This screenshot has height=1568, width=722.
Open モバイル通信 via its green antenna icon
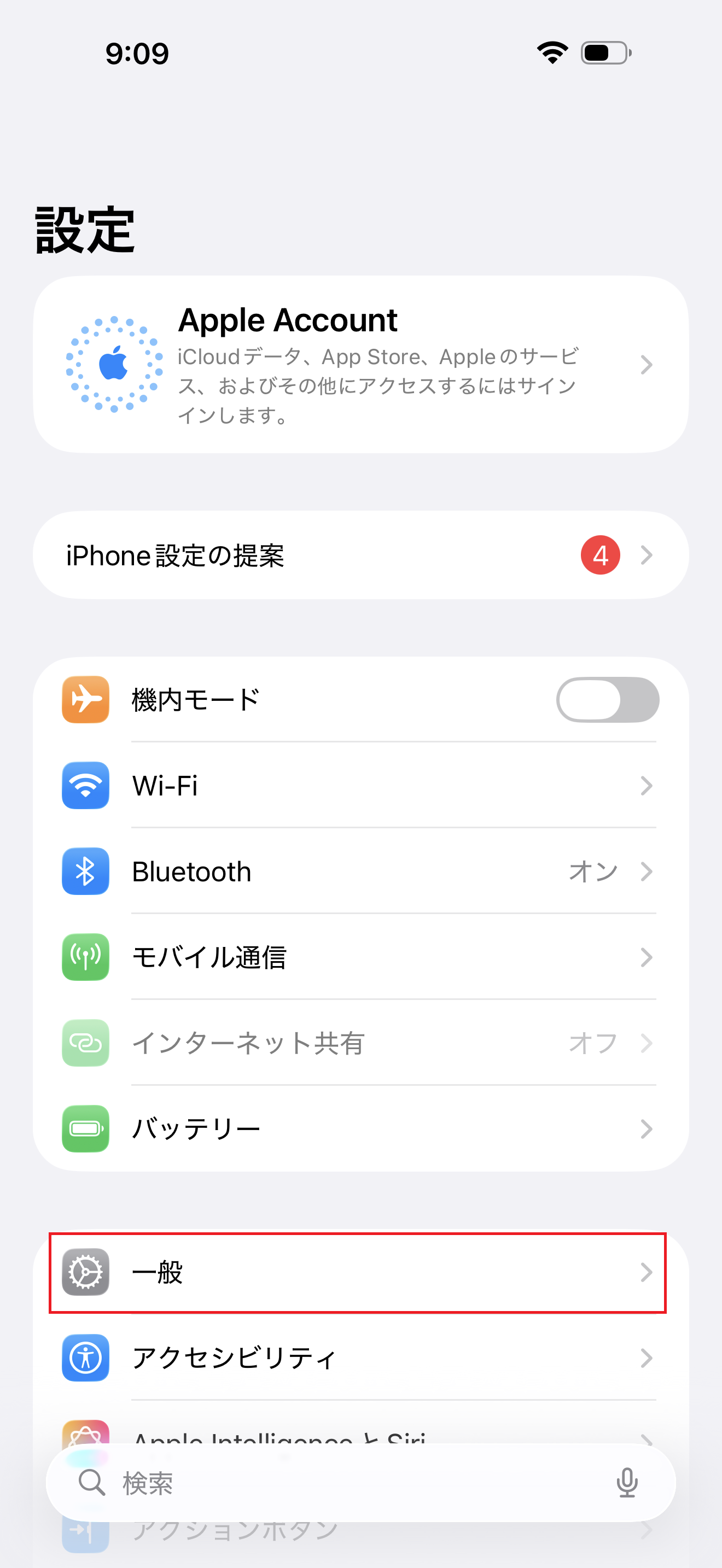coord(85,957)
